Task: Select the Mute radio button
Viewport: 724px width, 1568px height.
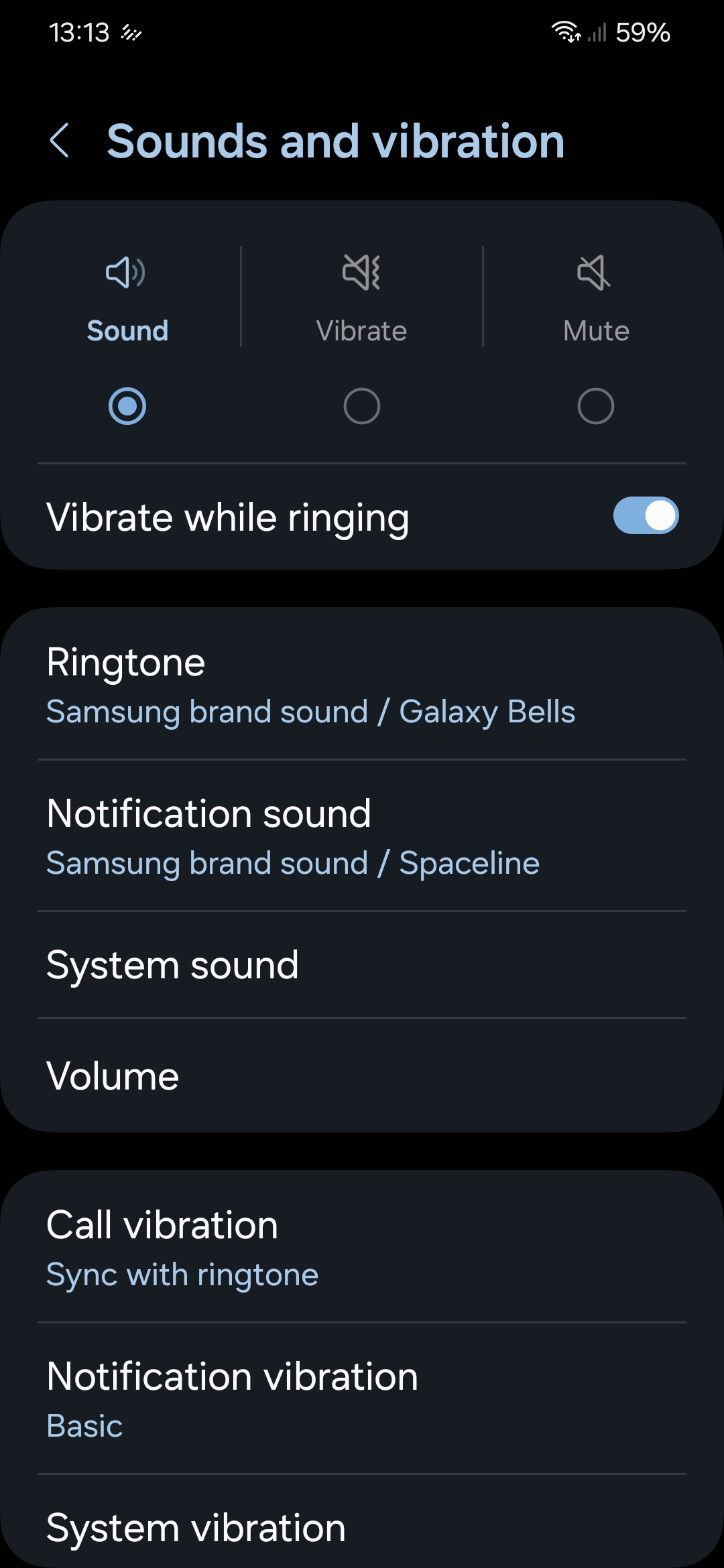Action: (595, 406)
